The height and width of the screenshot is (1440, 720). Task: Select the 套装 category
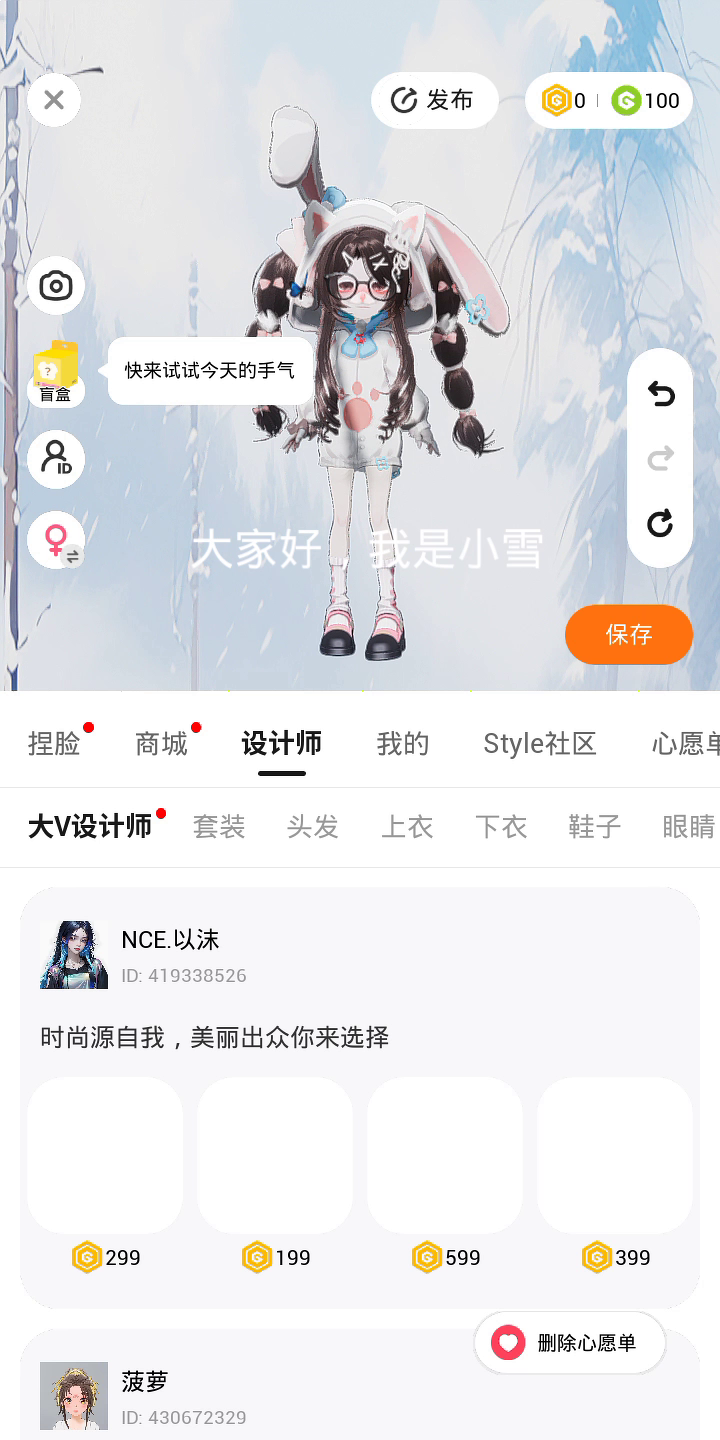pos(219,826)
